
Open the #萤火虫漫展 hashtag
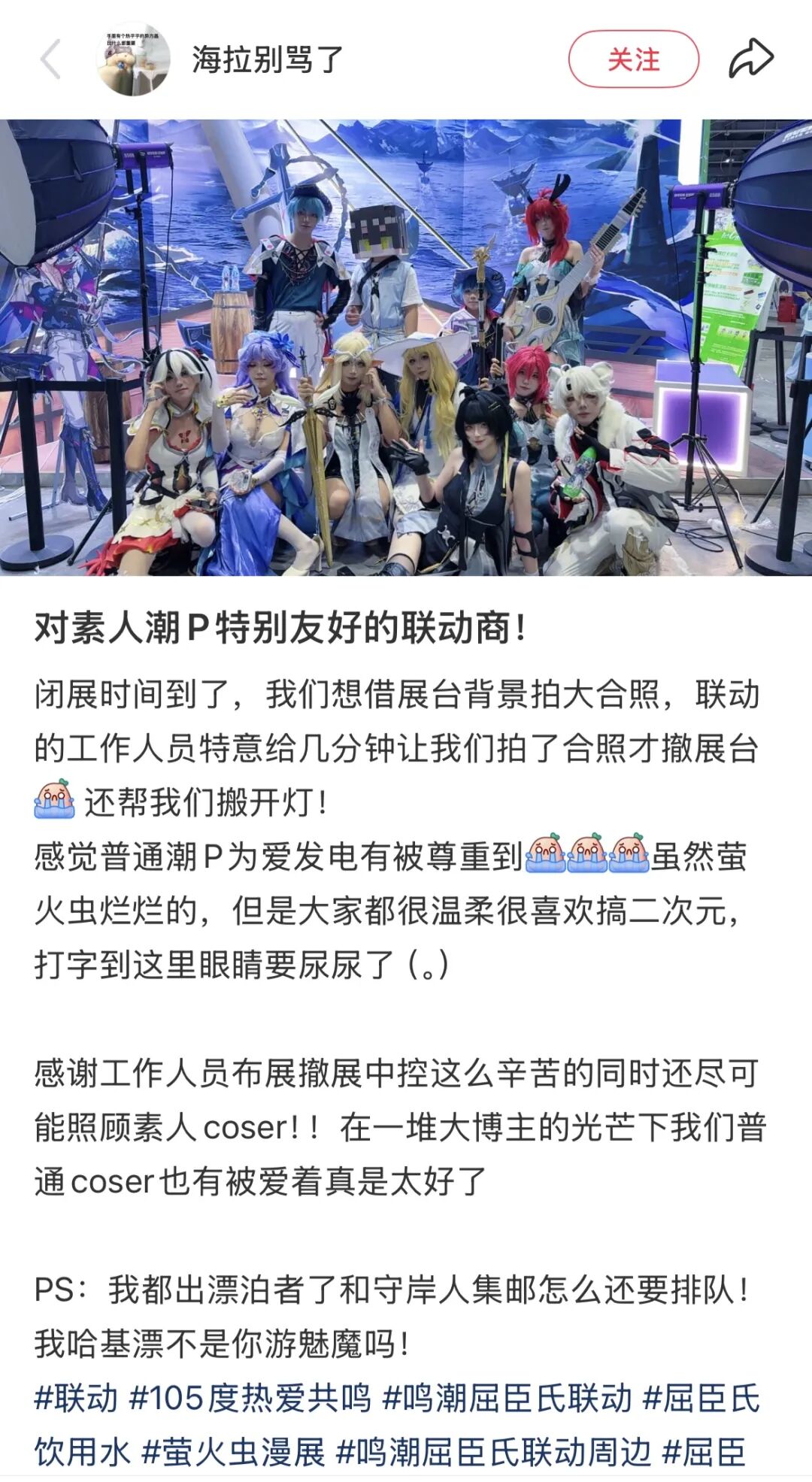pyautogui.click(x=233, y=1452)
